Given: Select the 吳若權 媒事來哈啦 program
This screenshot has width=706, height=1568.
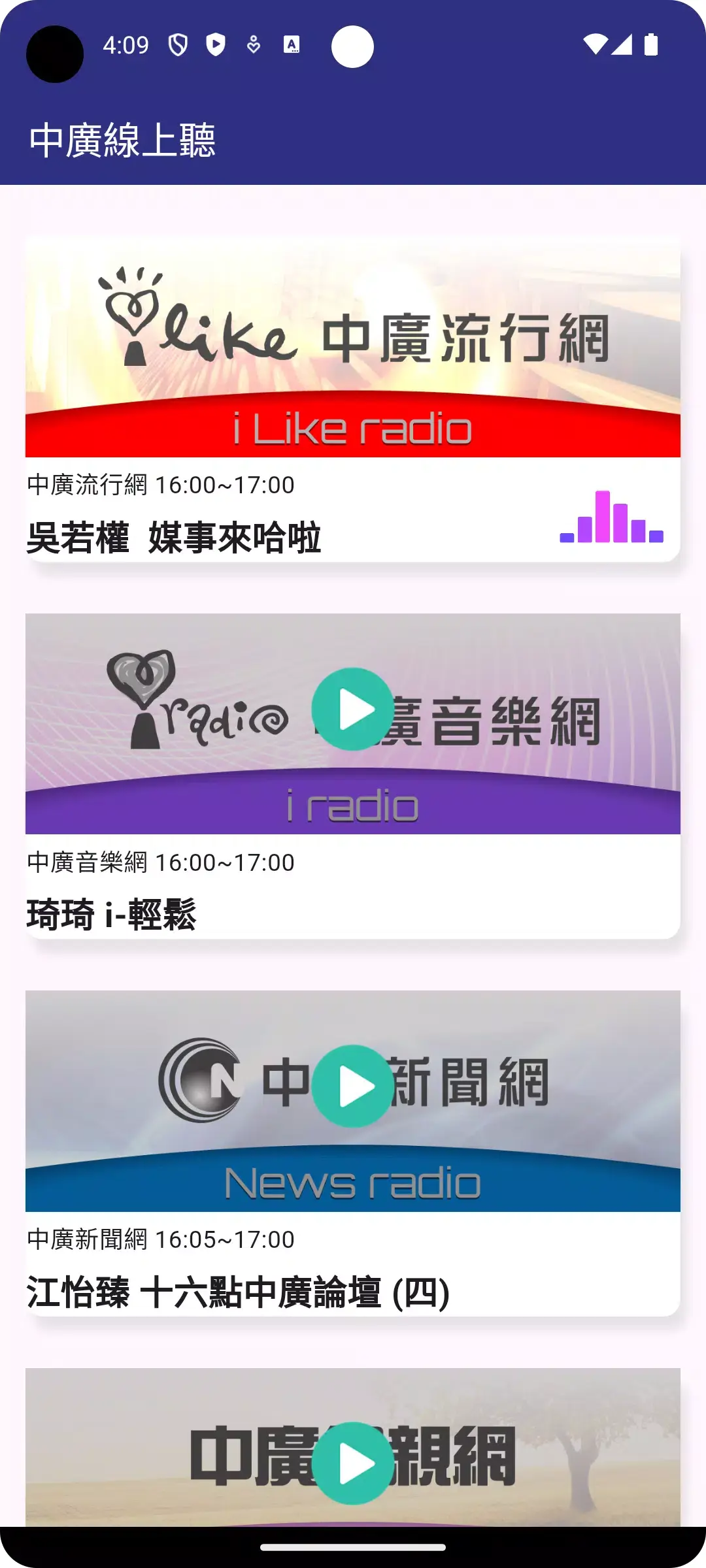Looking at the screenshot, I should click(x=173, y=537).
